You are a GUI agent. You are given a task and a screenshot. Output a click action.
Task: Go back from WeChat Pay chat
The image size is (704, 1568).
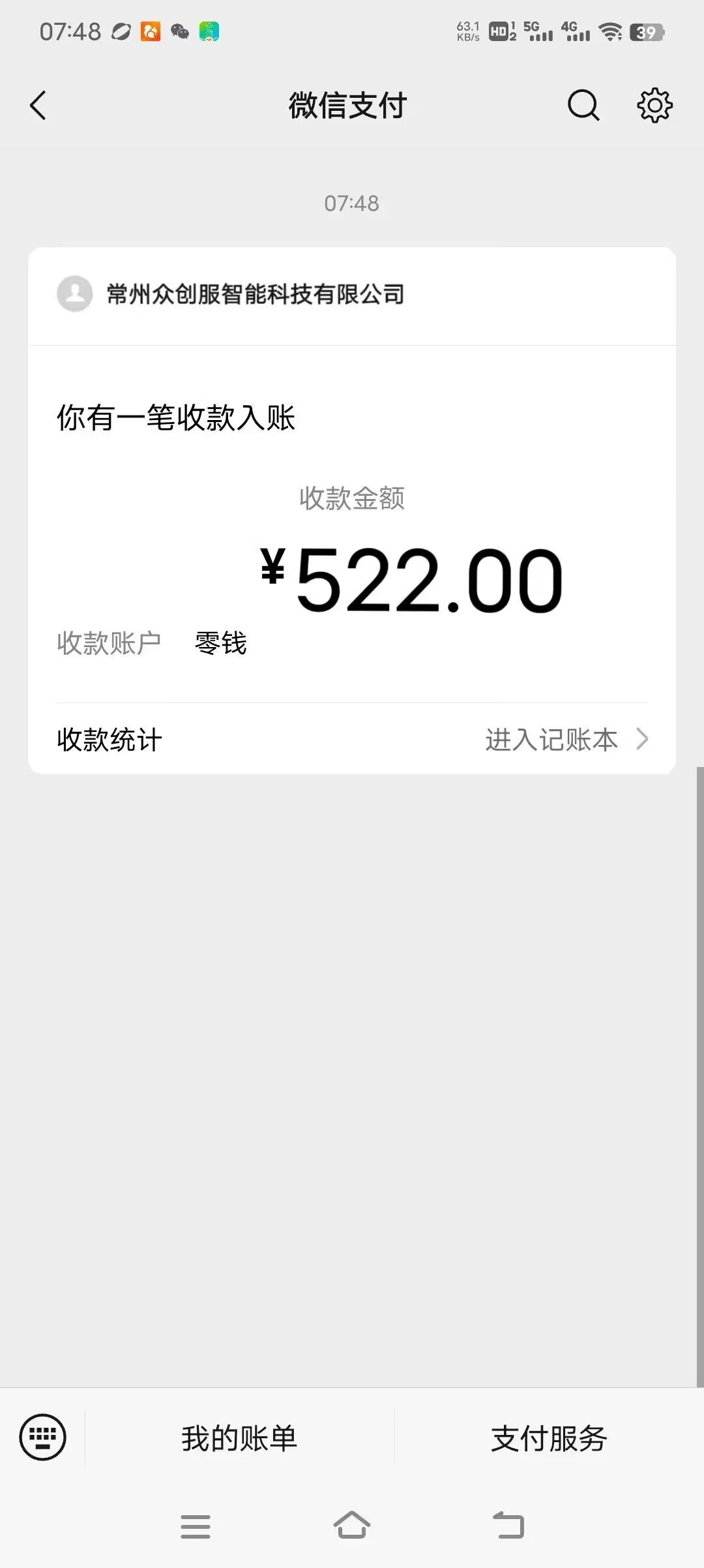[x=38, y=106]
